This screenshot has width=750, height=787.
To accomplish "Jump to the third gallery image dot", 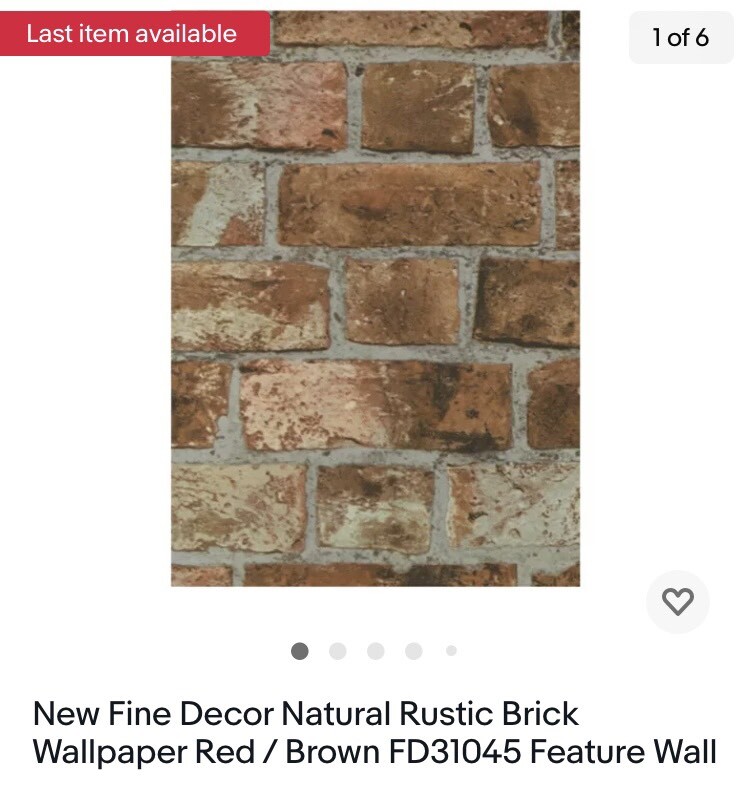I will coord(375,651).
